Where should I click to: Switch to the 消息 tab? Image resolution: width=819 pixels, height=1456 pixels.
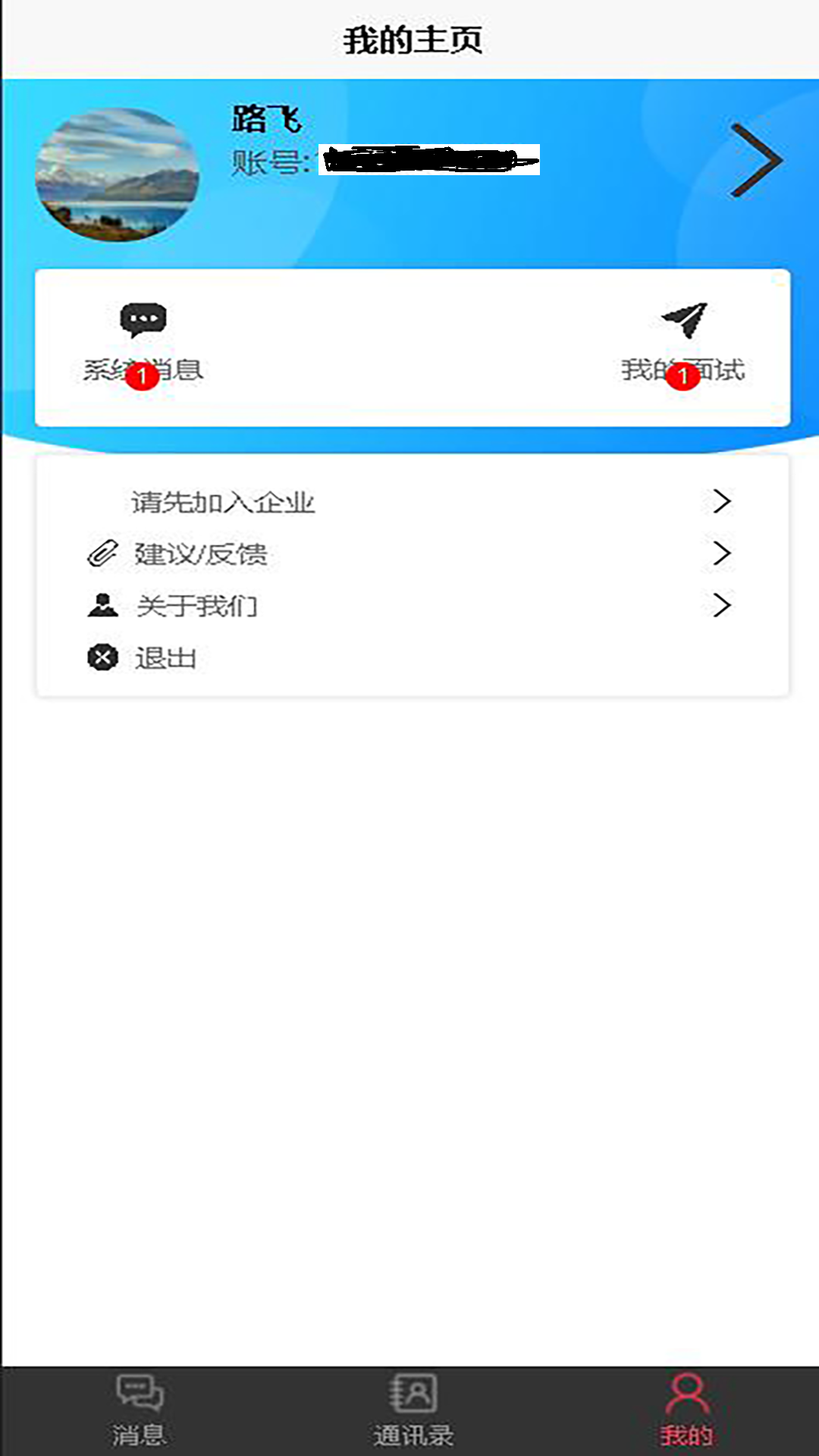[139, 1410]
